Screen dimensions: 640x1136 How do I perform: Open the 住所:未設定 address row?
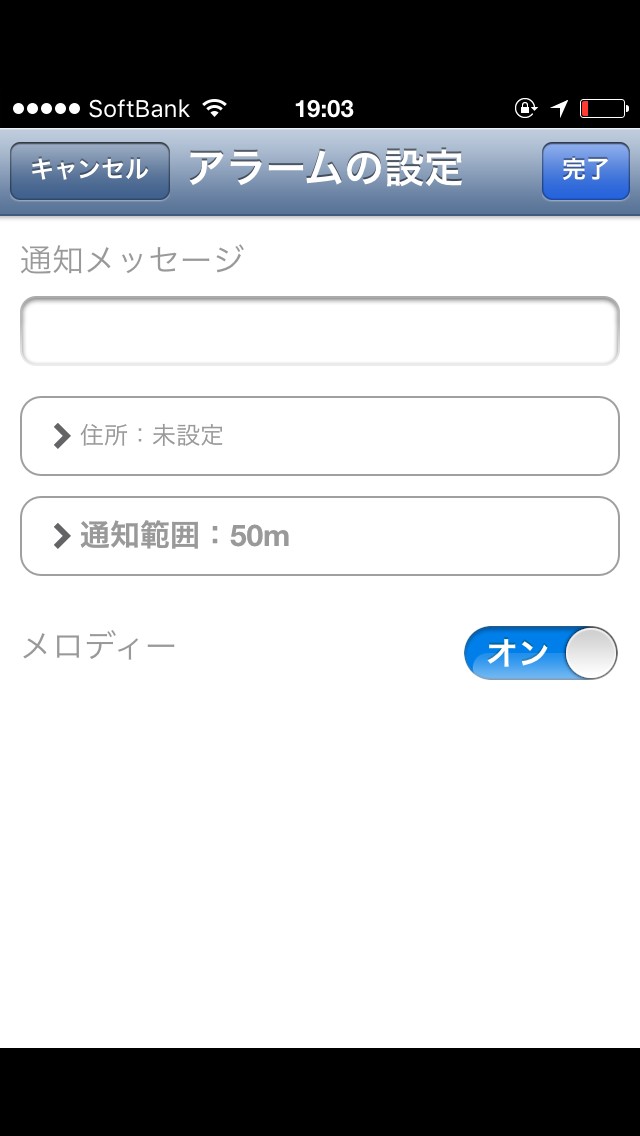[x=320, y=436]
